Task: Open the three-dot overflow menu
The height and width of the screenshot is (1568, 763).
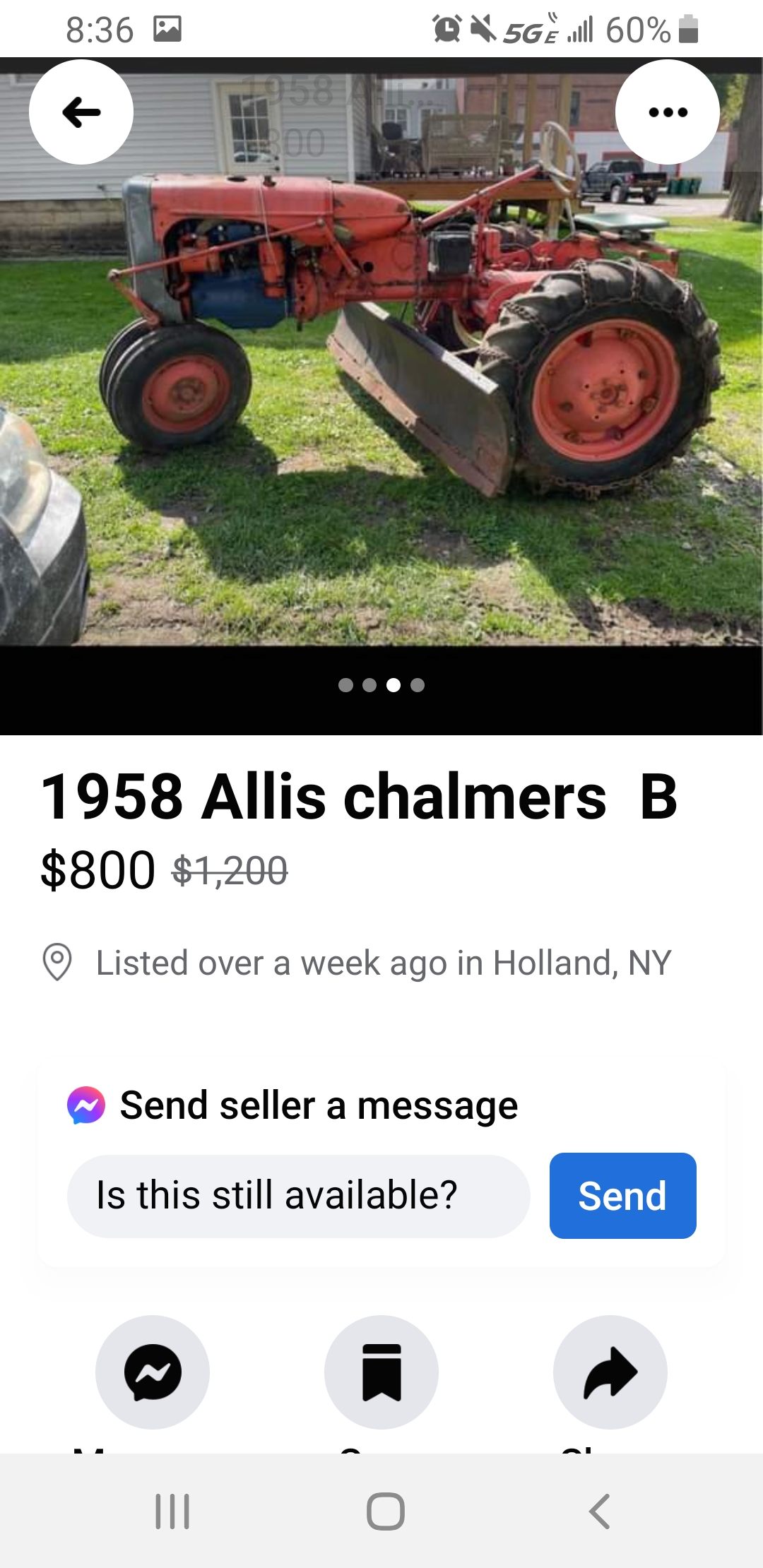Action: click(667, 112)
